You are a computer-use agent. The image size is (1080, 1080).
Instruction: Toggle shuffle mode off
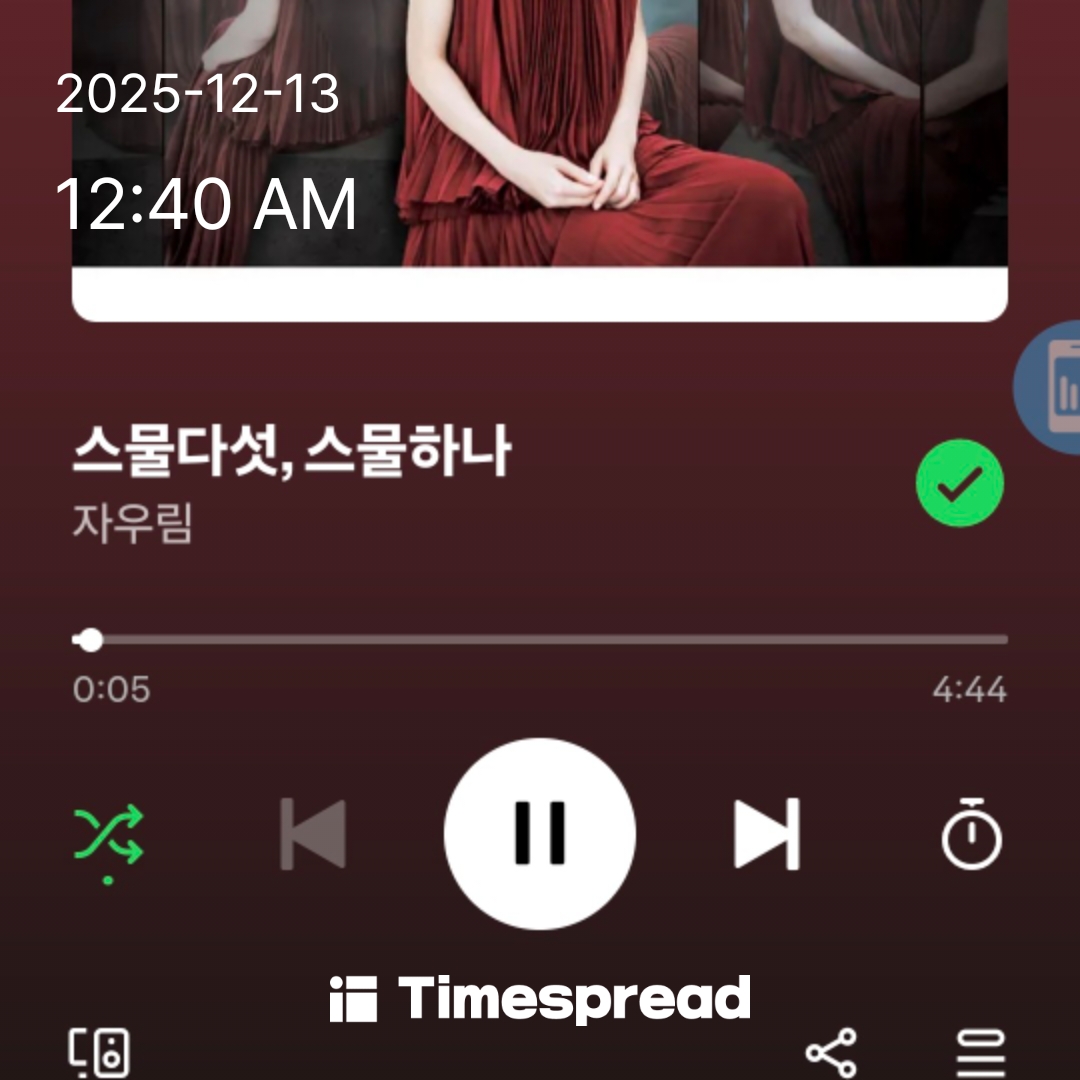point(108,836)
